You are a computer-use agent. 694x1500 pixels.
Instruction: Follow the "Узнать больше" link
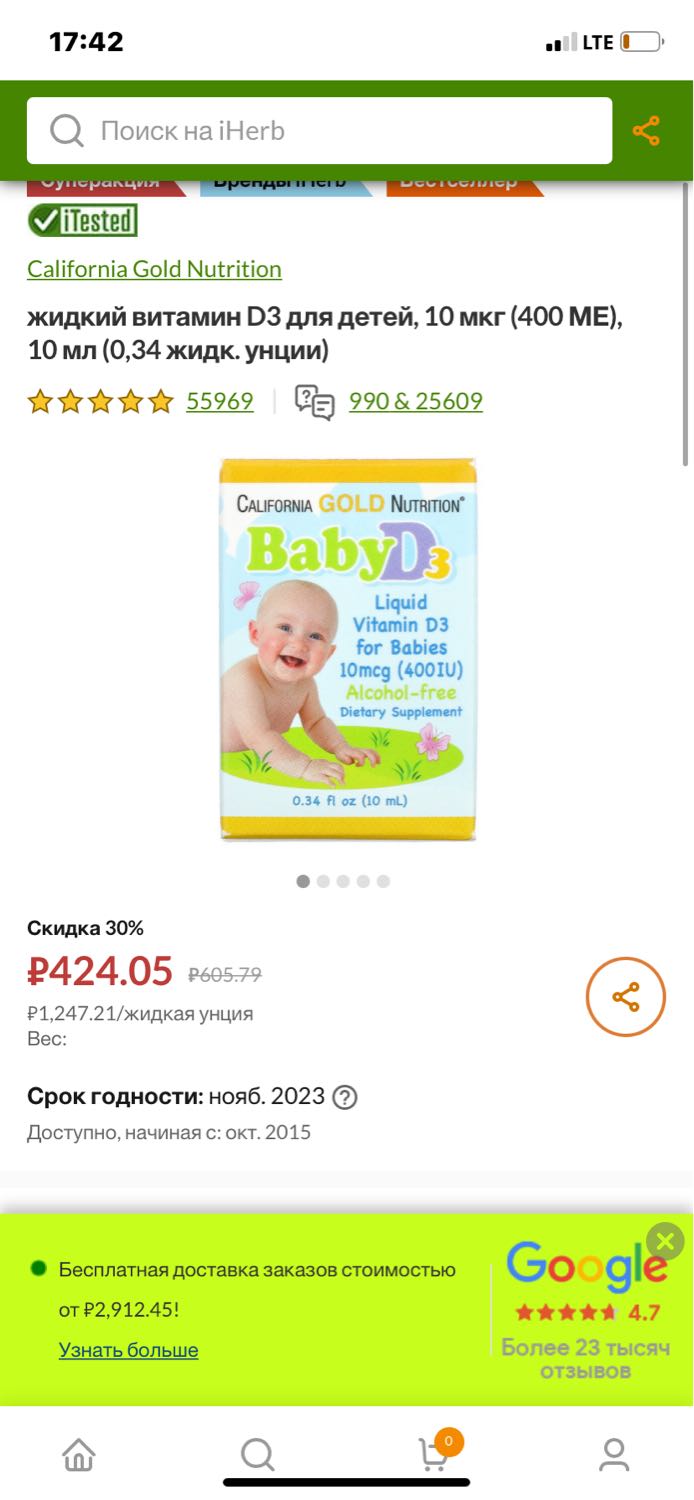click(x=128, y=1350)
